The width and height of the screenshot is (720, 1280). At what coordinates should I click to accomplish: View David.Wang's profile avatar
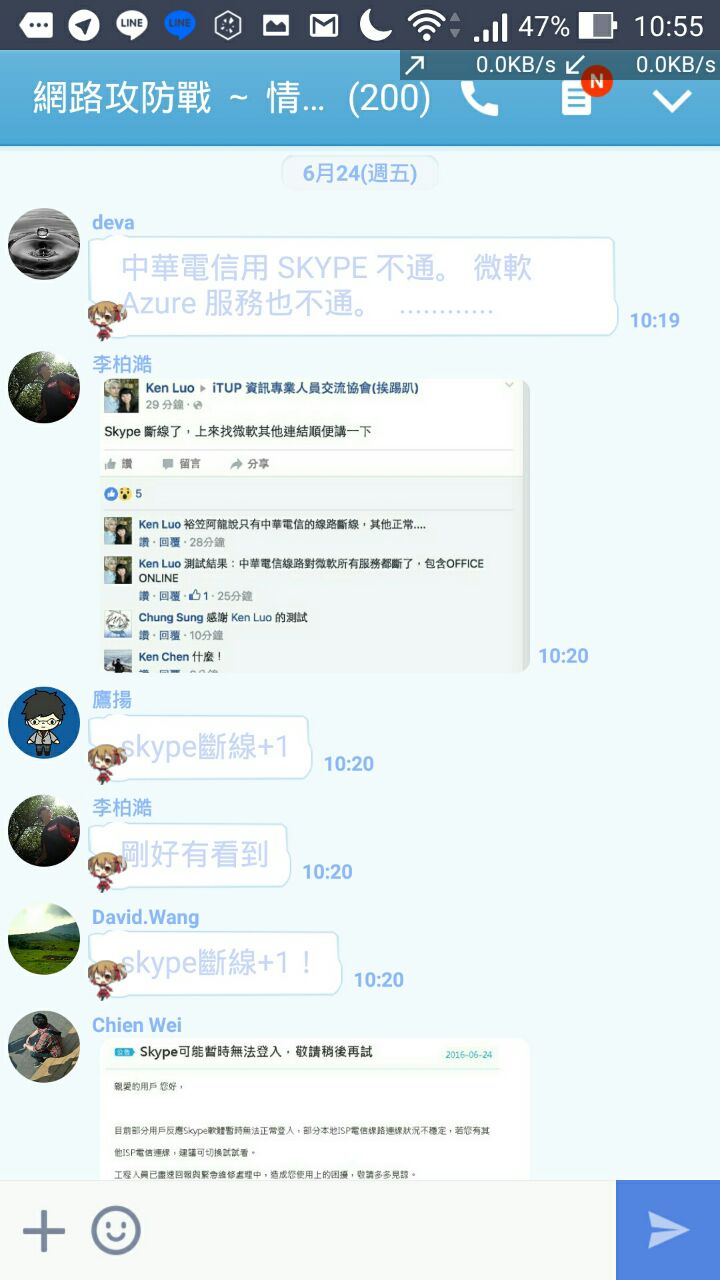pyautogui.click(x=44, y=938)
